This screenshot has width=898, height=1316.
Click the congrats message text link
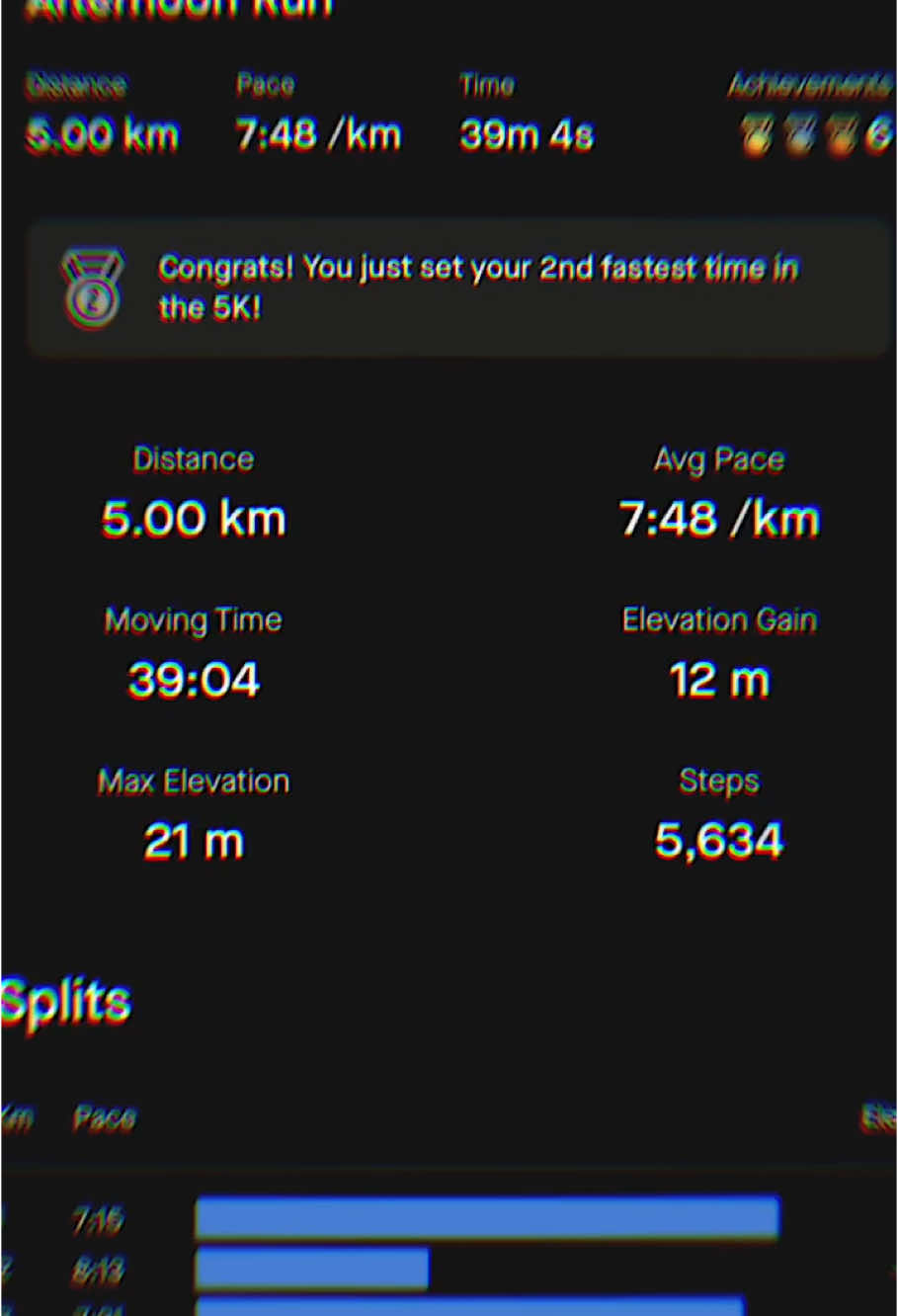pyautogui.click(x=477, y=287)
